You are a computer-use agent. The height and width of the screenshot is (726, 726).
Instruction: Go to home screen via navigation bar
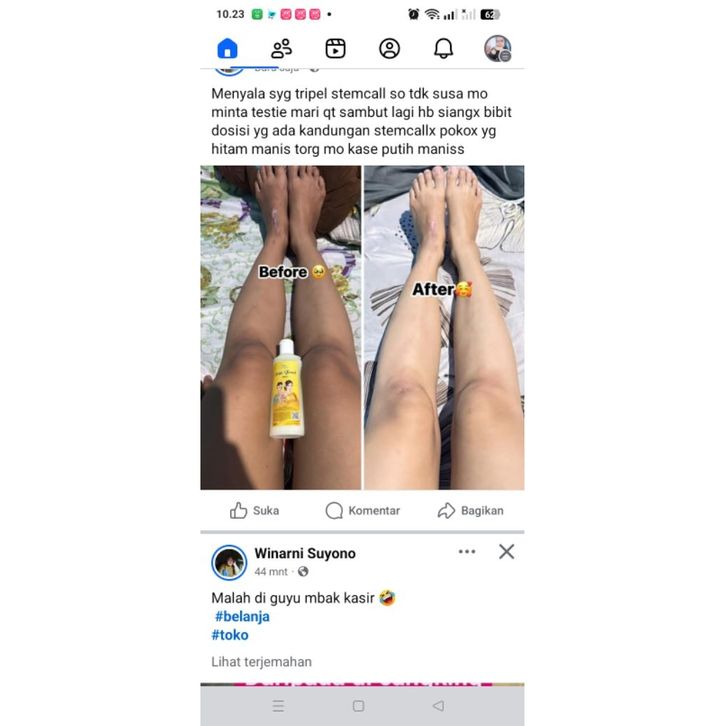click(358, 705)
